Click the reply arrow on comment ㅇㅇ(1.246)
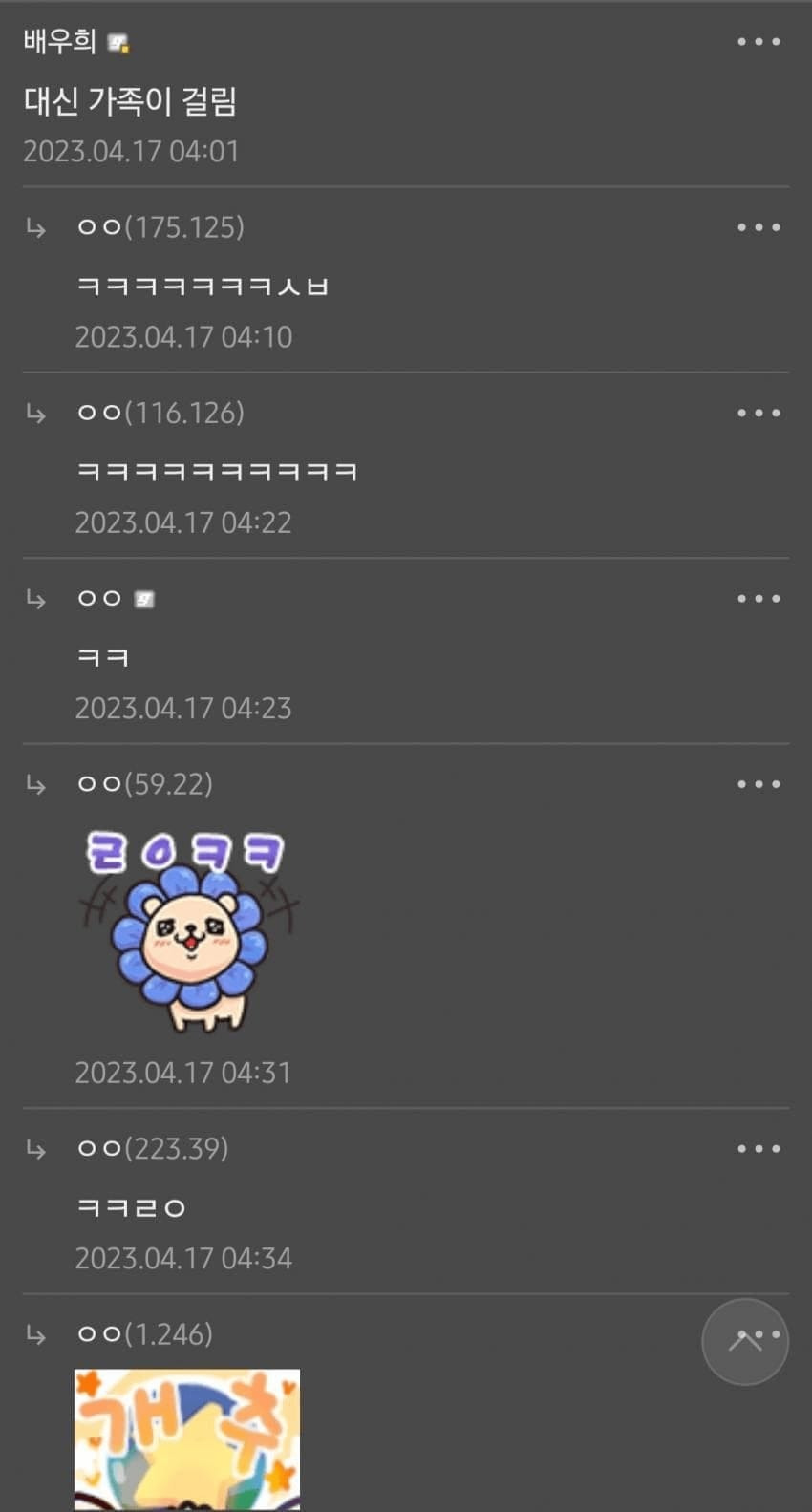 [36, 1334]
